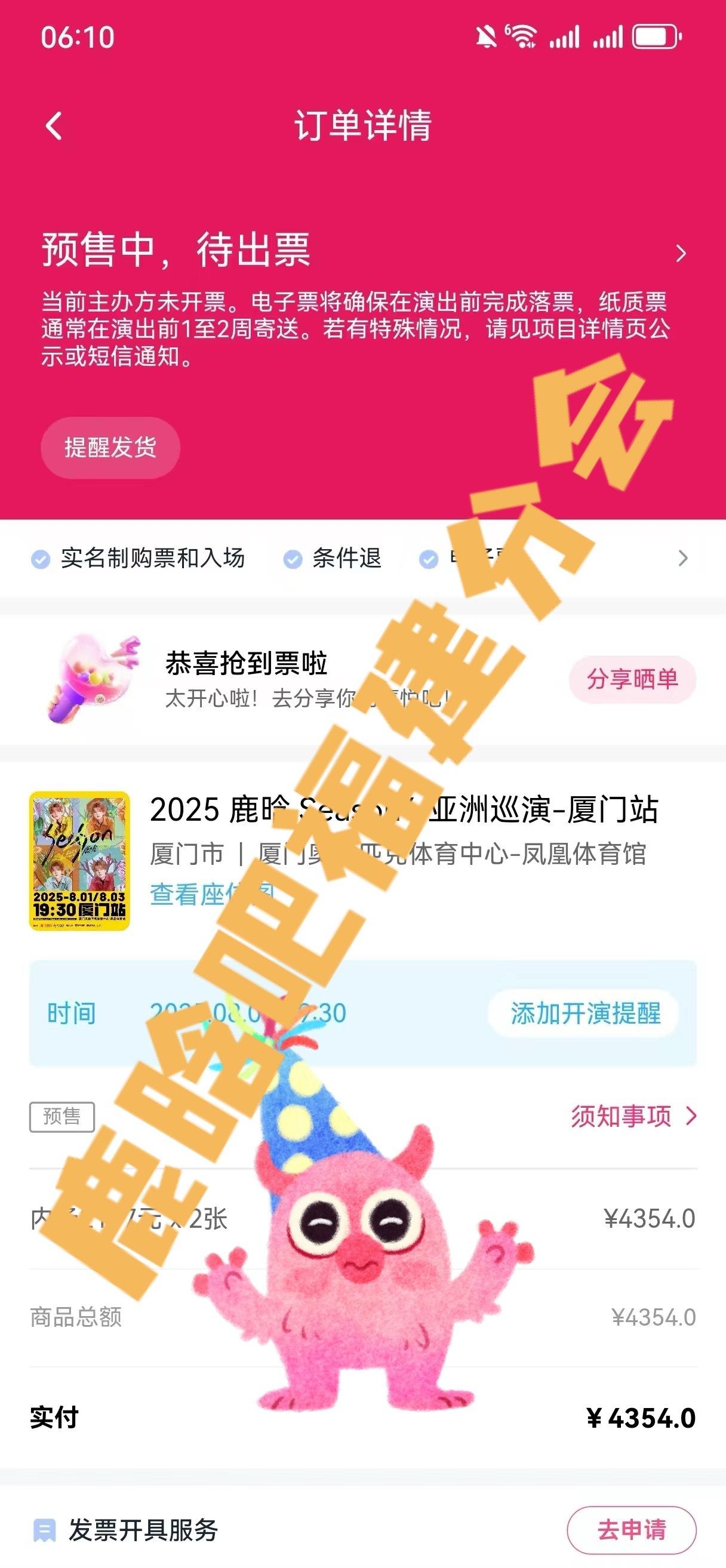Tap 添加开演提醒 to add a show reminder
The image size is (726, 1568).
[585, 1013]
